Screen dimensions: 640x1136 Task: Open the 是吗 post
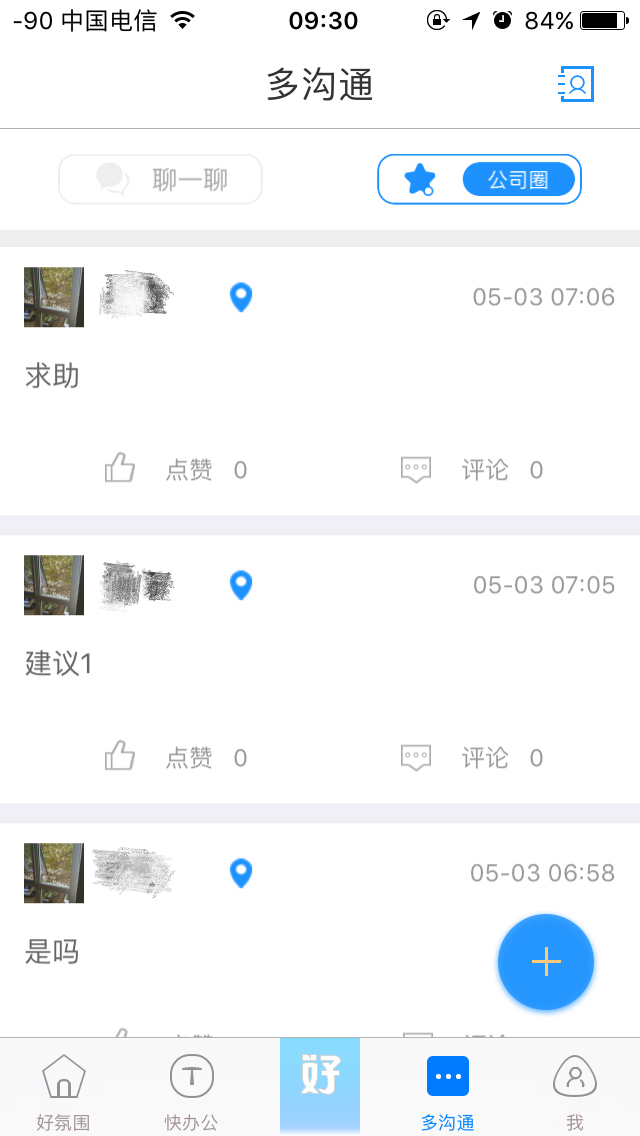pyautogui.click(x=52, y=952)
